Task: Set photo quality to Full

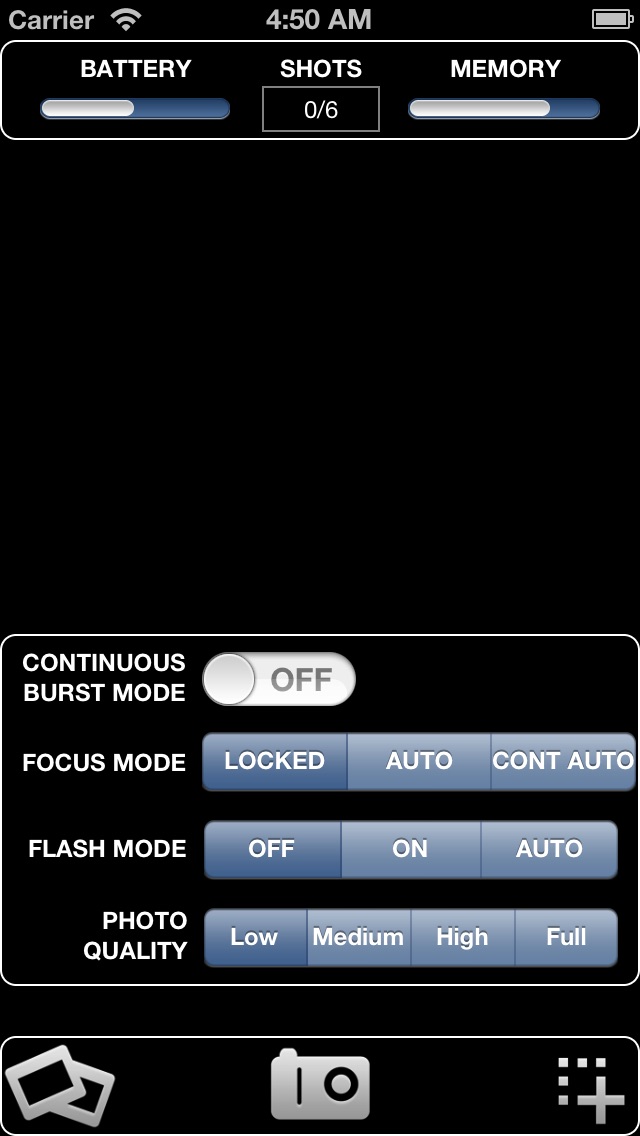Action: 566,937
